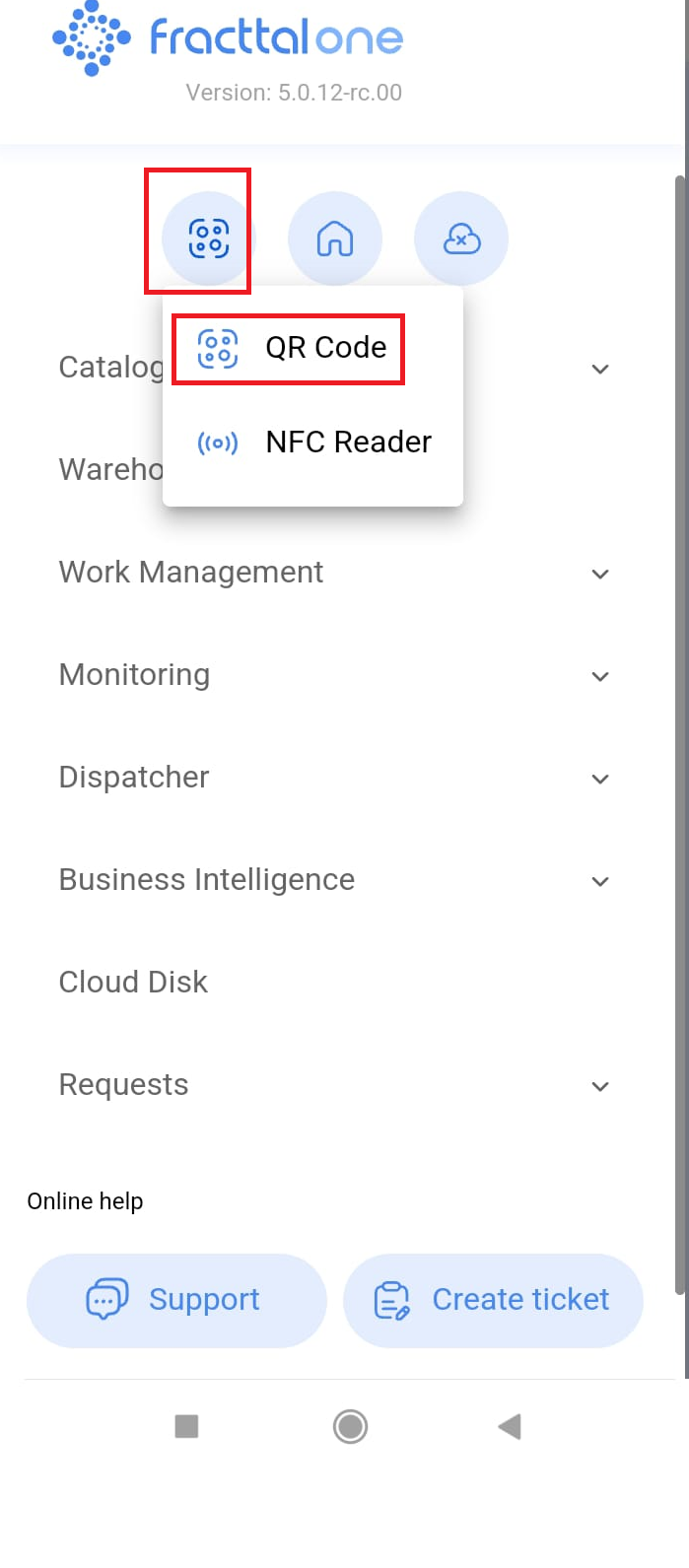Choose NFC Reader option
Viewport: 689px width, 1568px height.
click(x=314, y=443)
